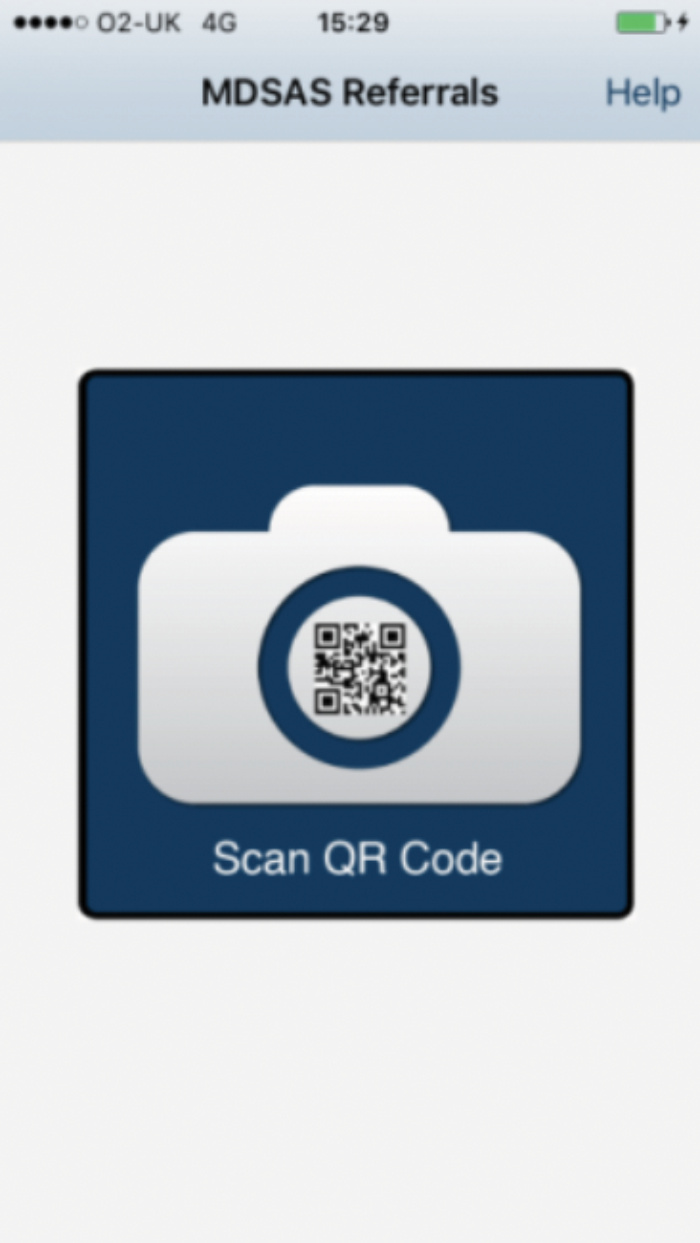Screen dimensions: 700x1243
Task: Open the Help page
Action: coord(642,93)
